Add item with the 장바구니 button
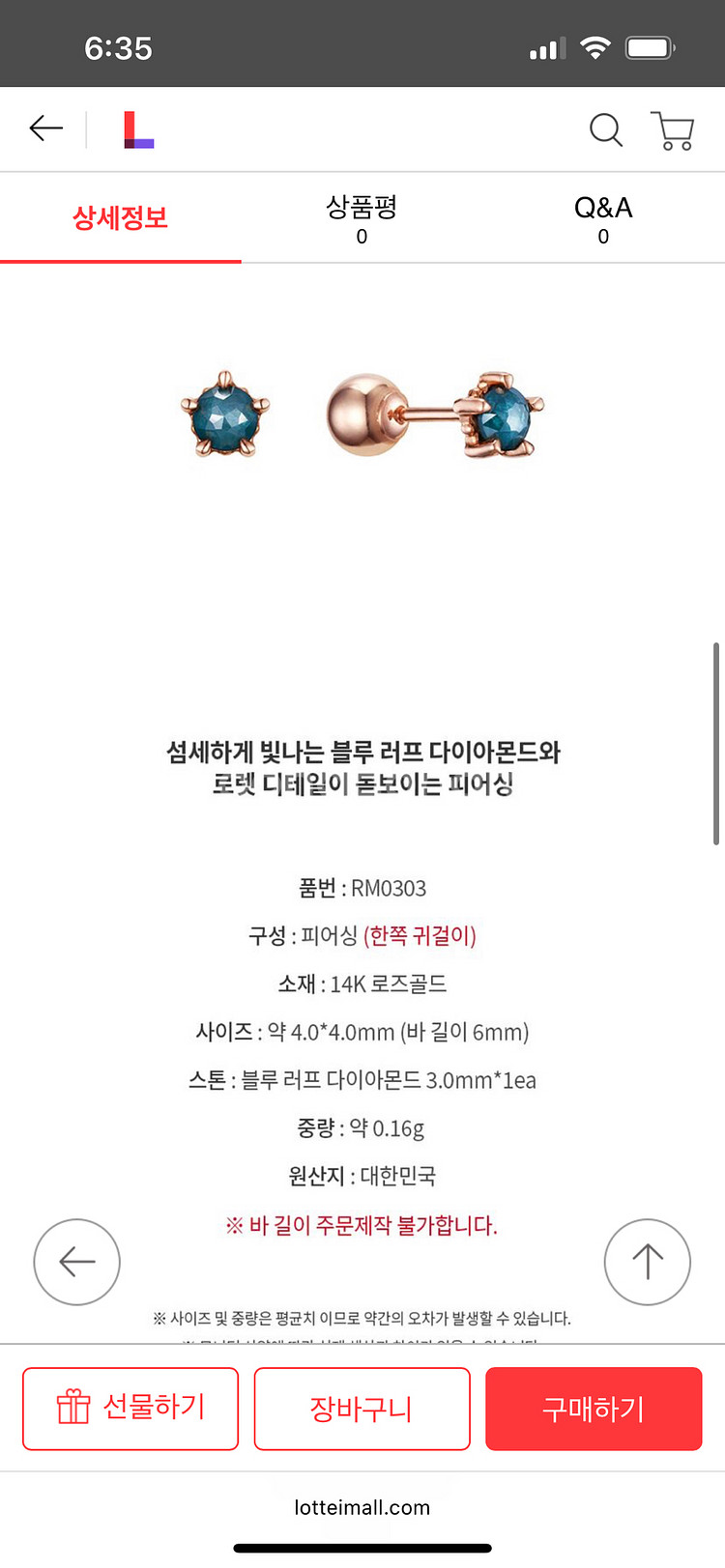The image size is (725, 1568). click(362, 1409)
